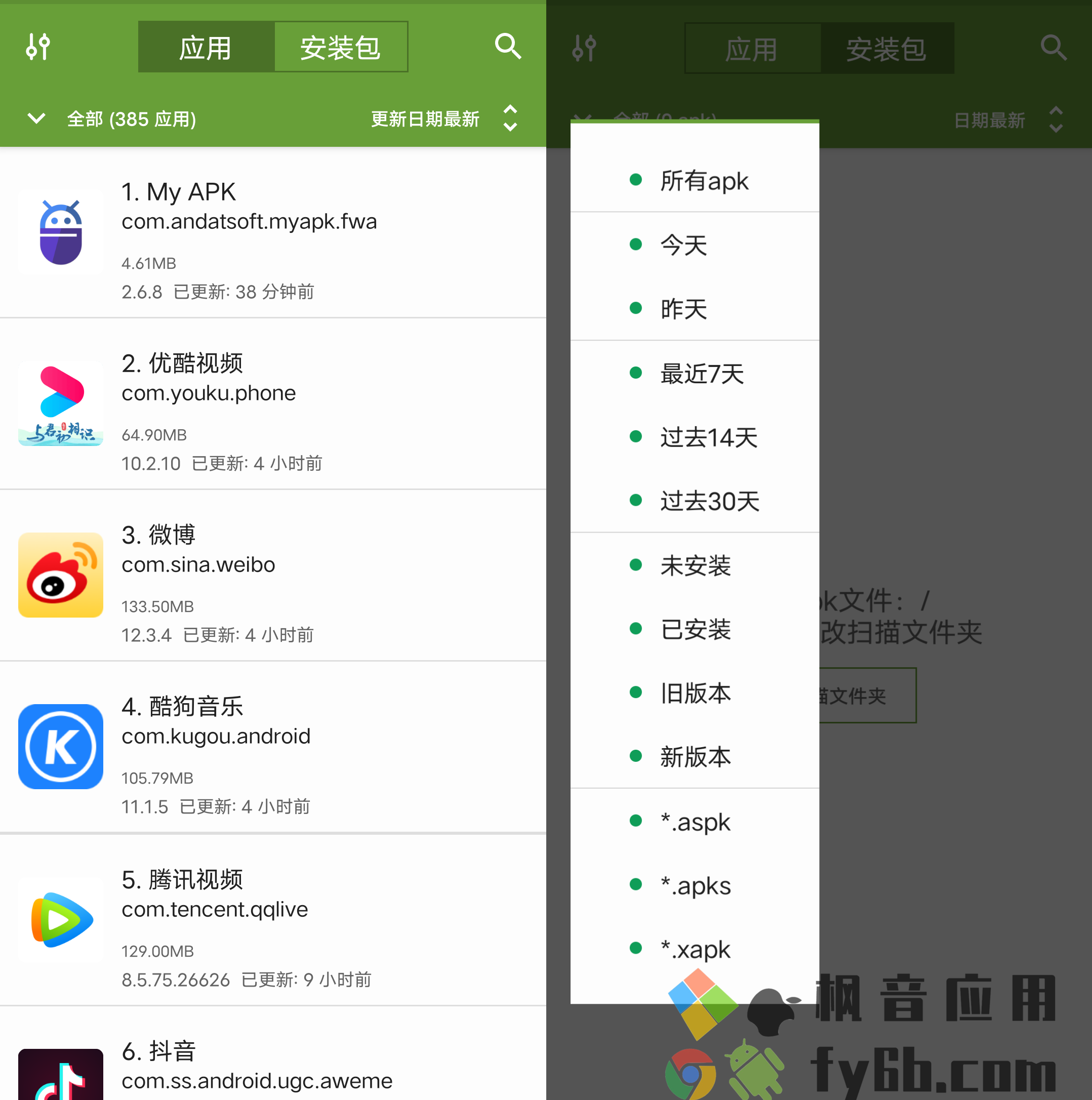Image resolution: width=1092 pixels, height=1100 pixels.
Task: Switch to the 安装包 tab
Action: click(341, 47)
